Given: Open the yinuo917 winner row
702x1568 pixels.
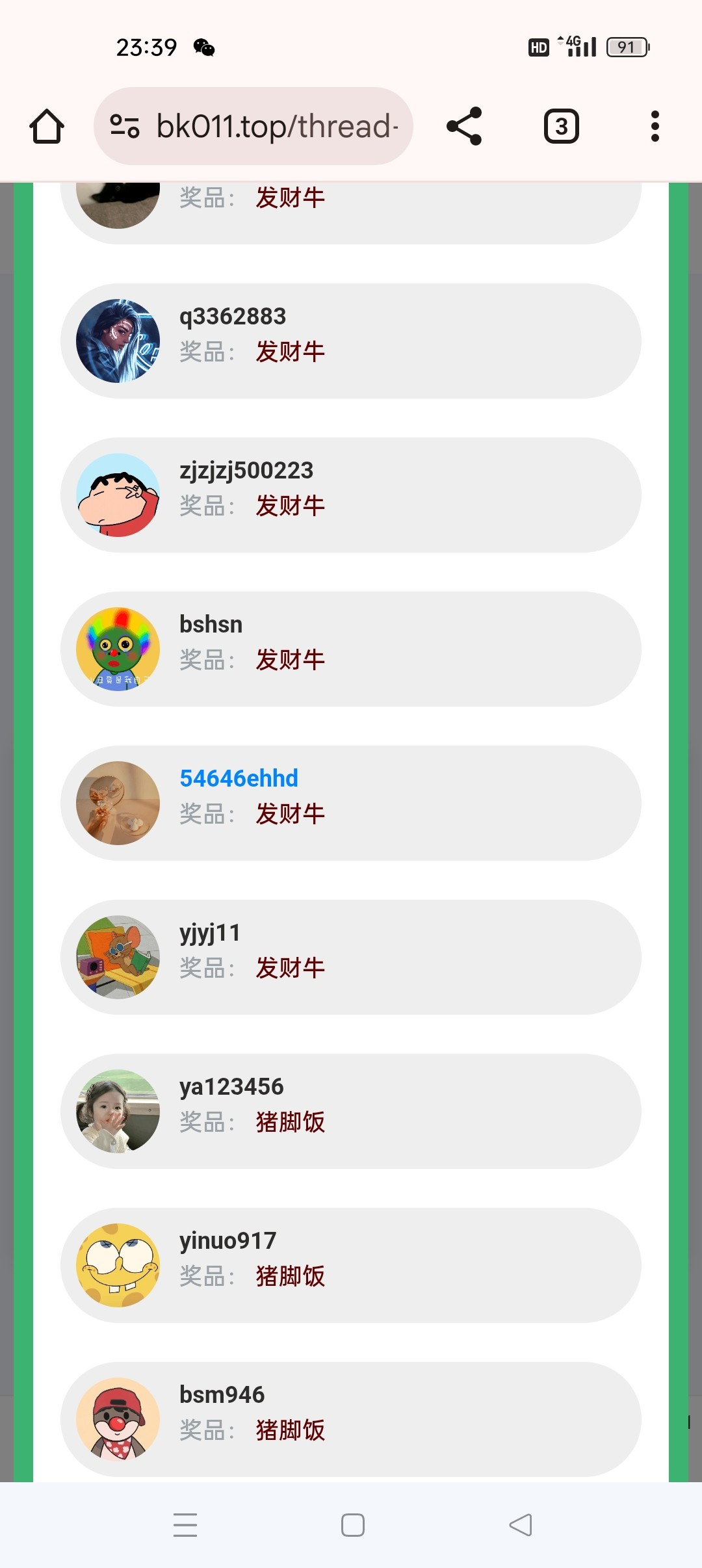Looking at the screenshot, I should tap(351, 1265).
